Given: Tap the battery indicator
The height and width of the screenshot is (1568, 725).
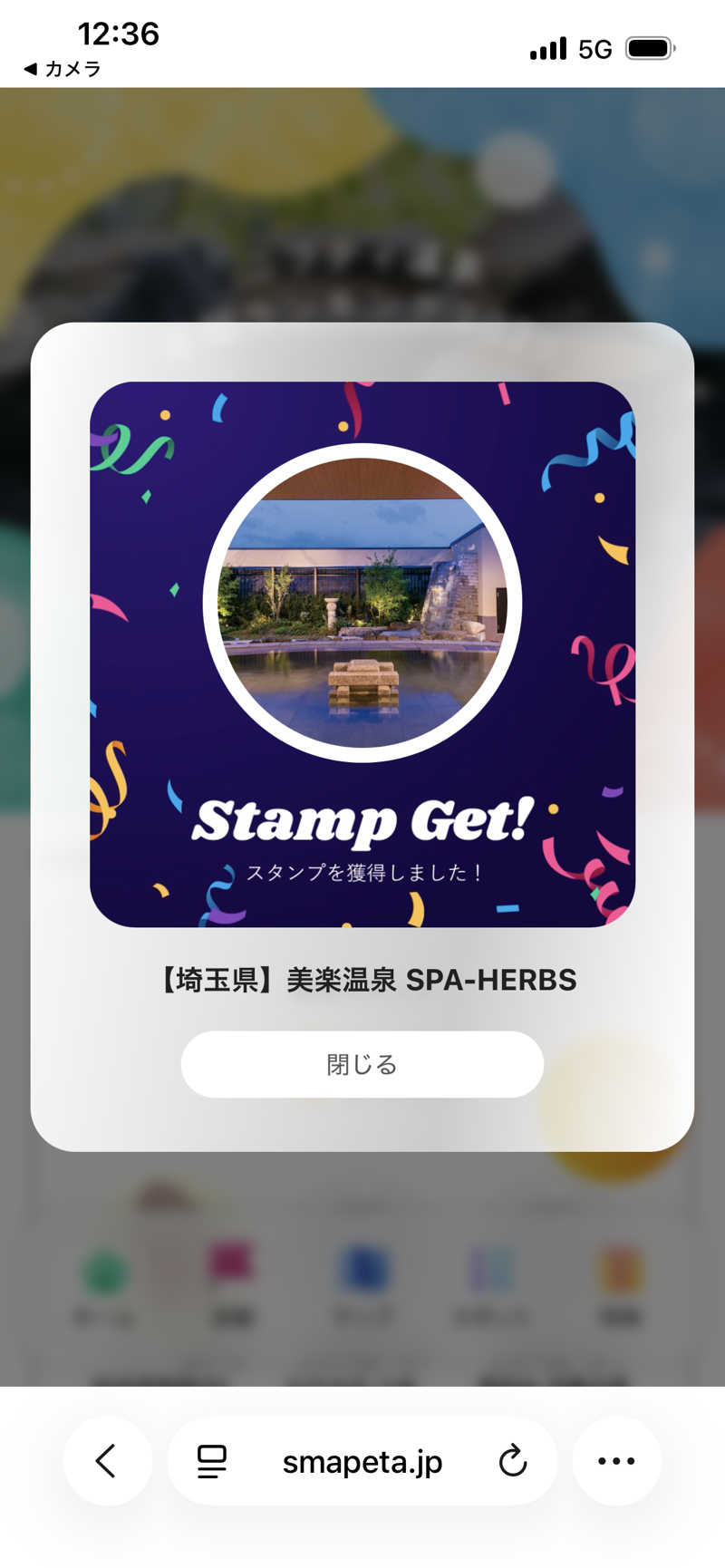Looking at the screenshot, I should point(649,47).
